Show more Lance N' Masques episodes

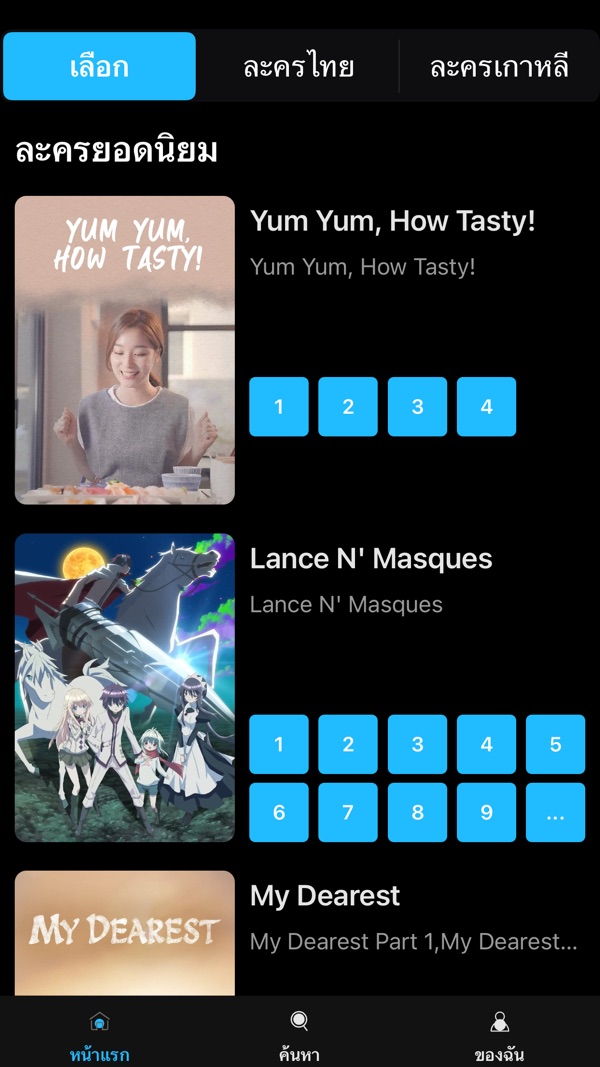pos(556,812)
